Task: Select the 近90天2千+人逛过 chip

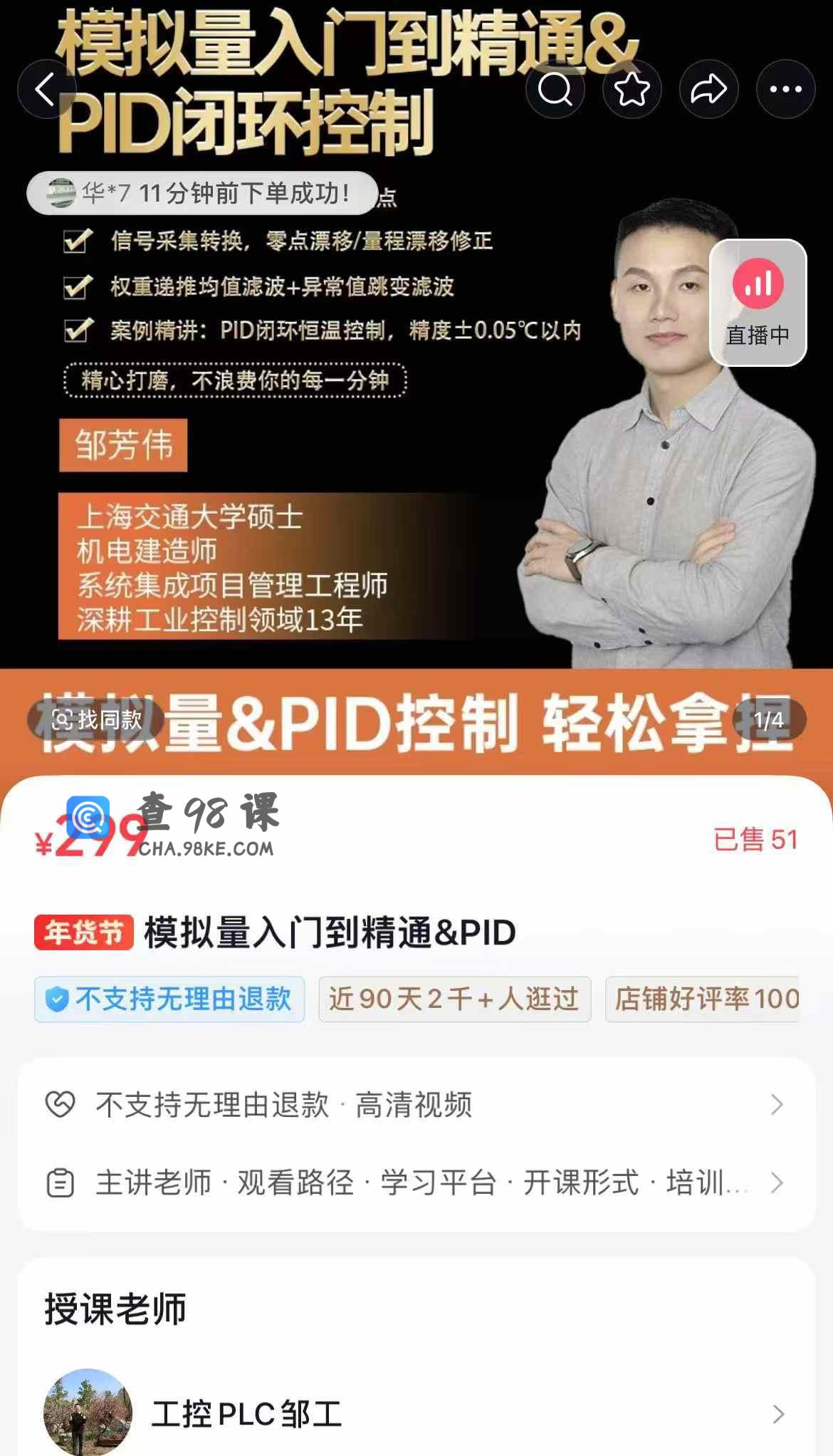Action: [x=454, y=999]
